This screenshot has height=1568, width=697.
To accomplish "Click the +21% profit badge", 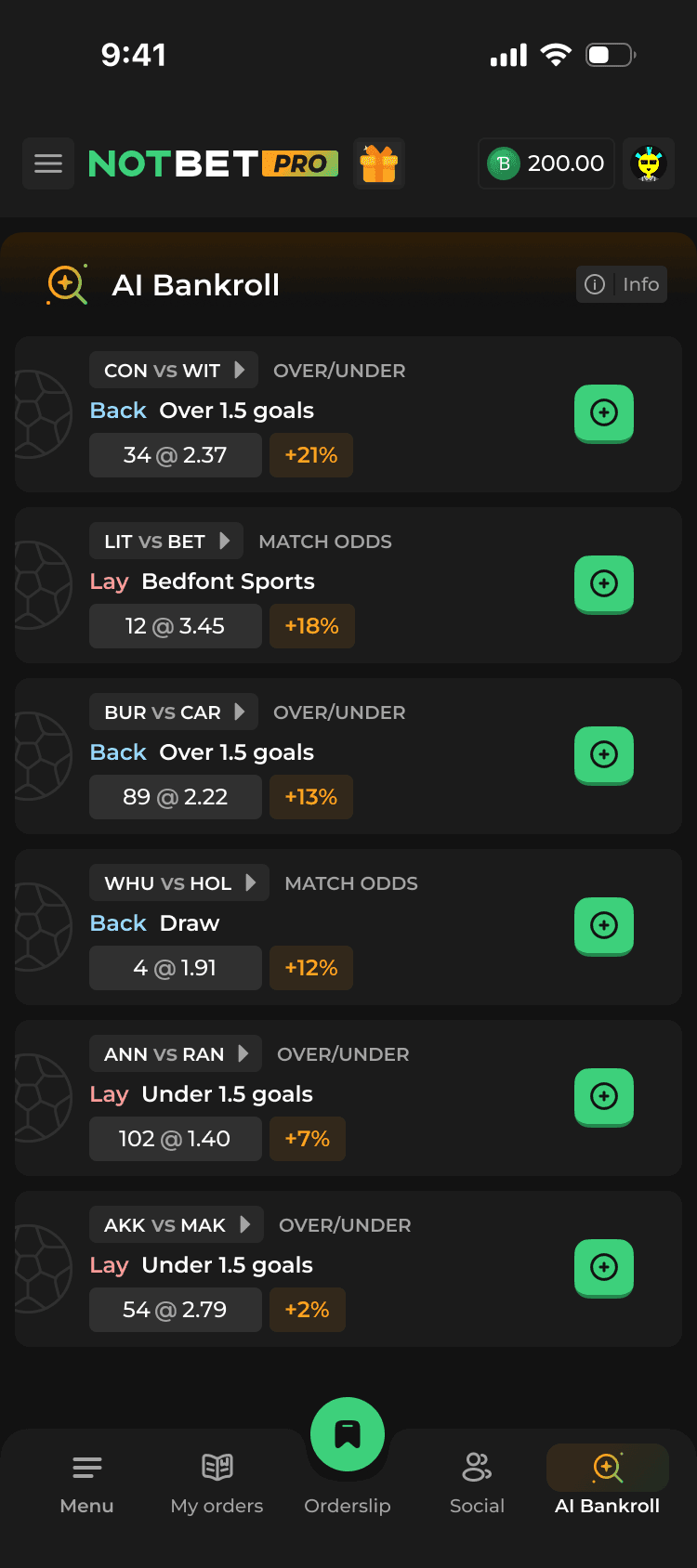I will click(x=310, y=455).
